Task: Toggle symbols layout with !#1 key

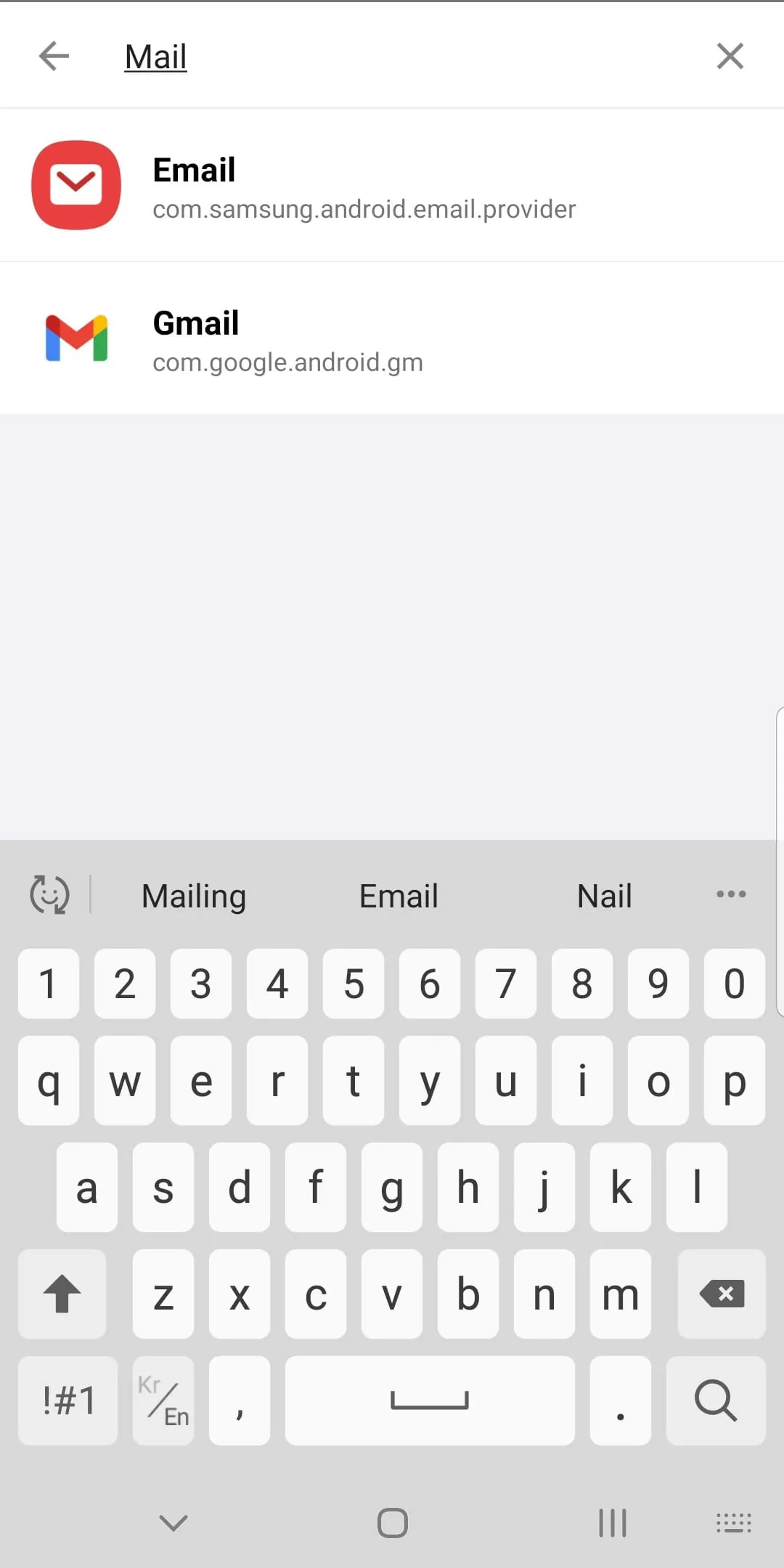Action: point(68,1400)
